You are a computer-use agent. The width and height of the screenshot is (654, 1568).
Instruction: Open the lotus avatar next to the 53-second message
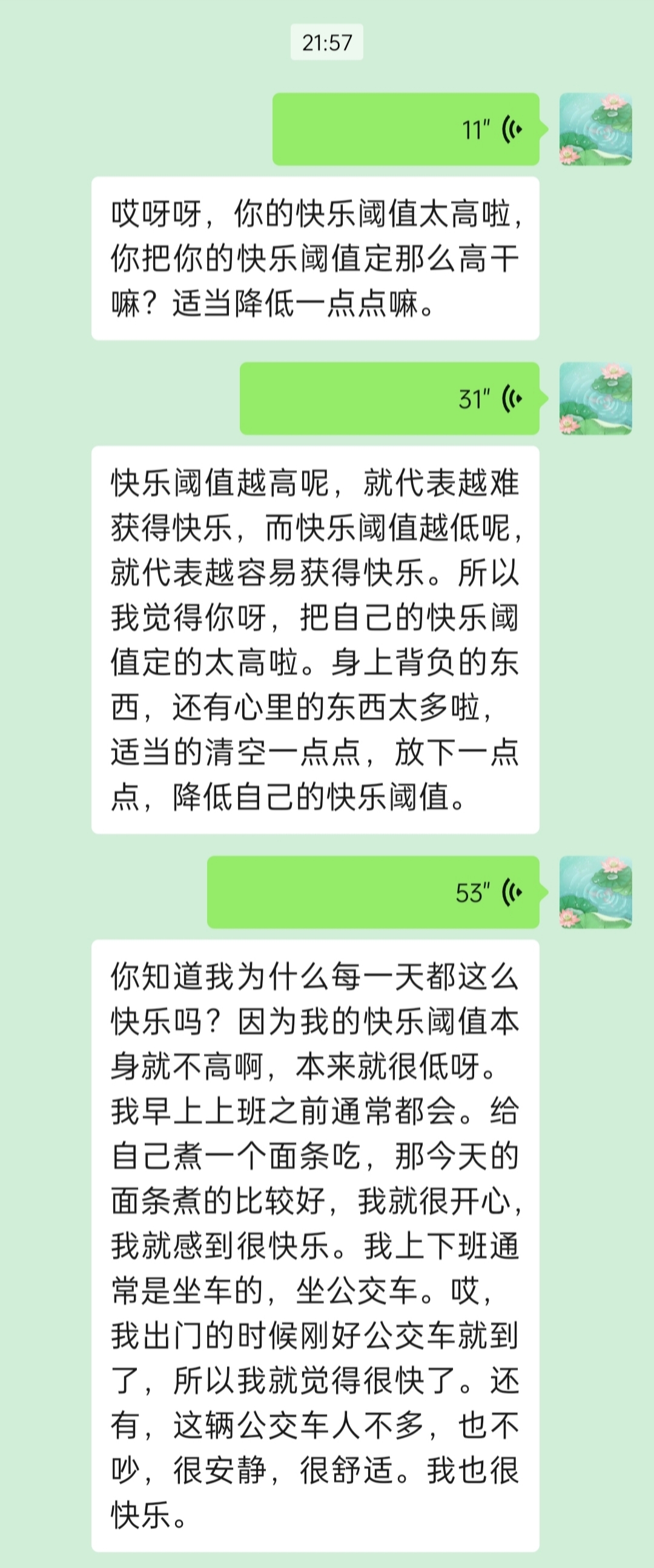tap(596, 892)
